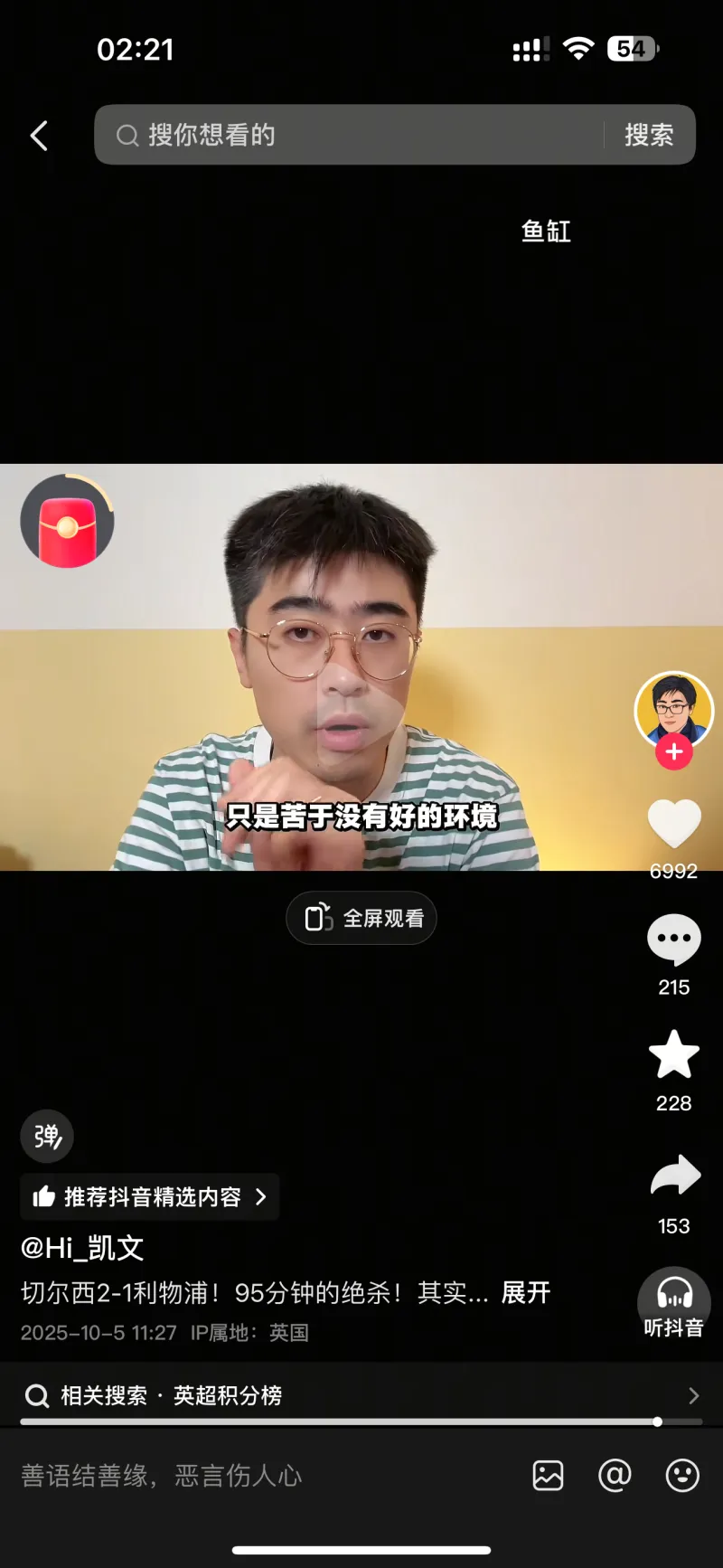The width and height of the screenshot is (723, 1568).
Task: Go back with the top-left arrow
Action: [x=39, y=136]
